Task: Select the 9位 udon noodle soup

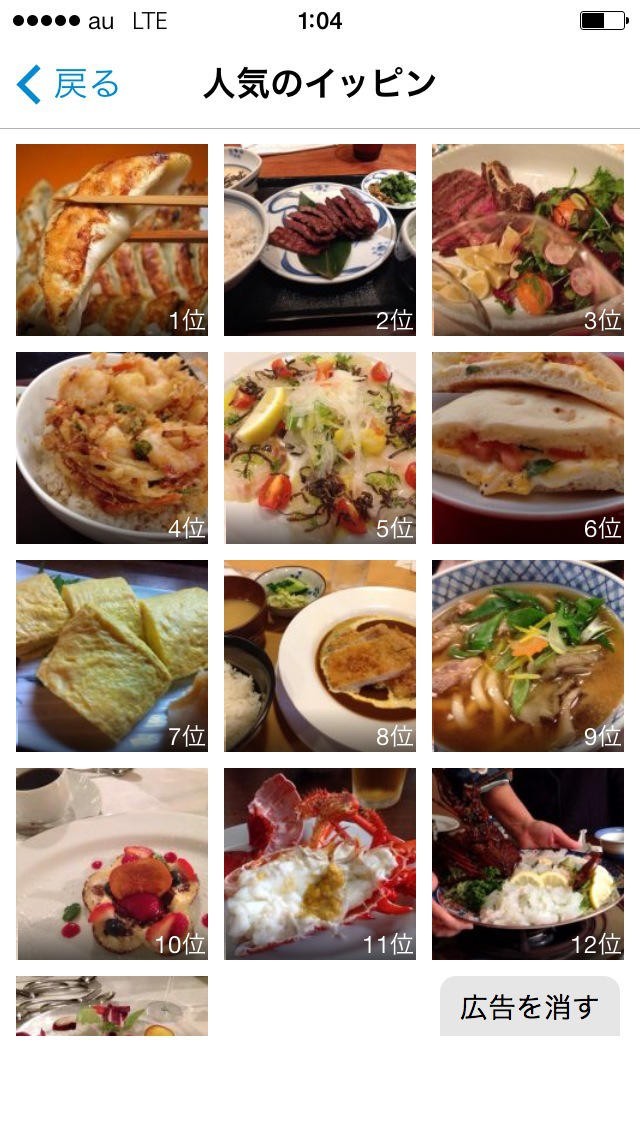Action: pyautogui.click(x=528, y=656)
